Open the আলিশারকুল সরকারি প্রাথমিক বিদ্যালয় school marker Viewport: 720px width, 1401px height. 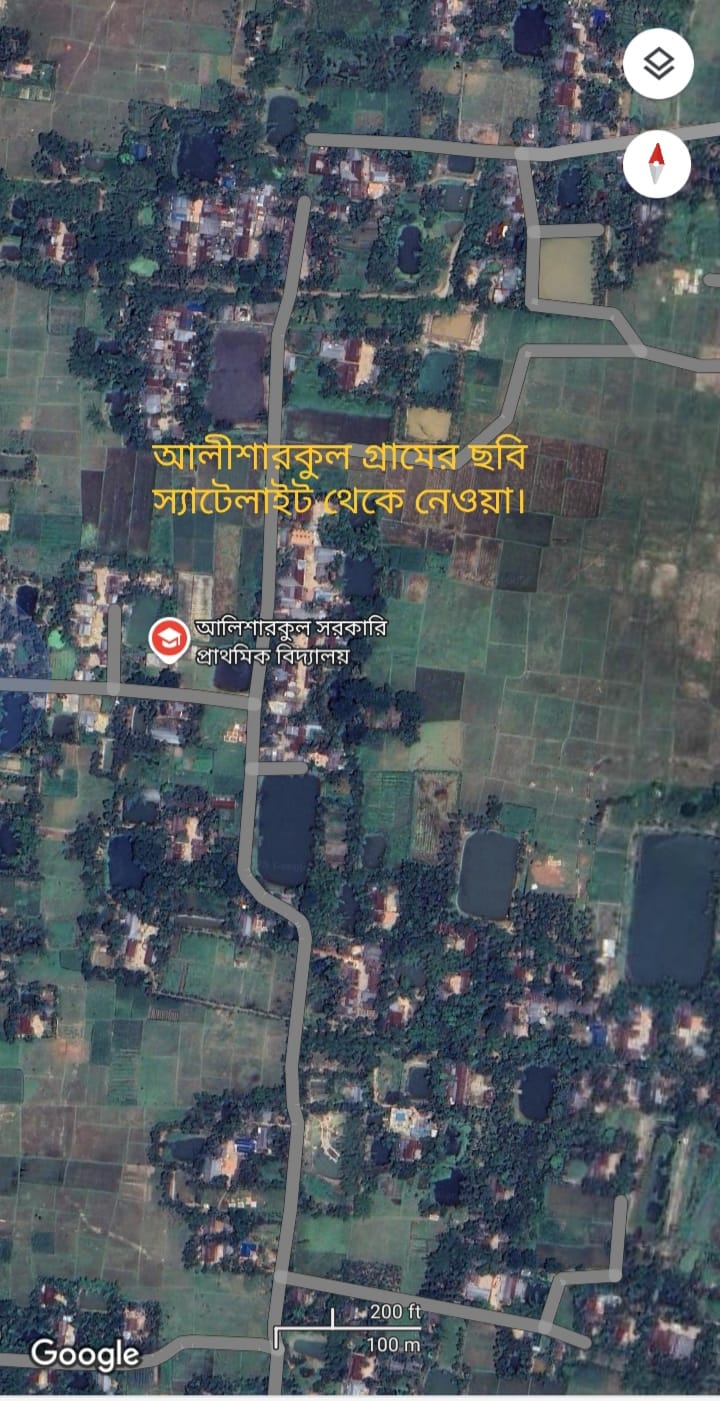click(x=169, y=639)
